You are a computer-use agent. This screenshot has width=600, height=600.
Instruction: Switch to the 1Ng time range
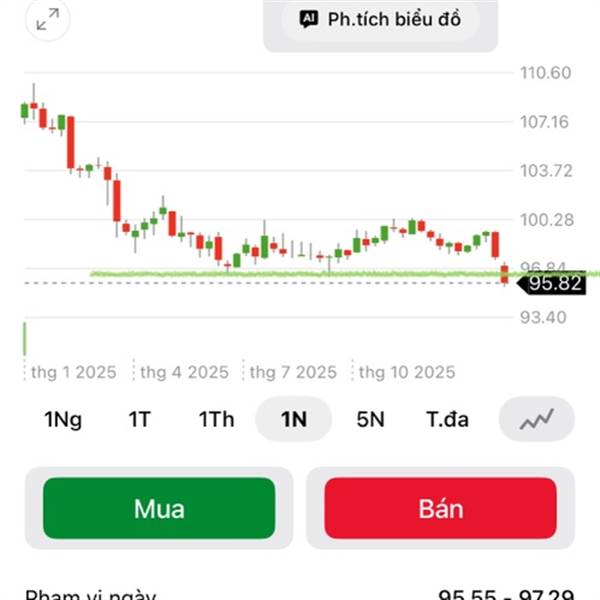click(63, 420)
